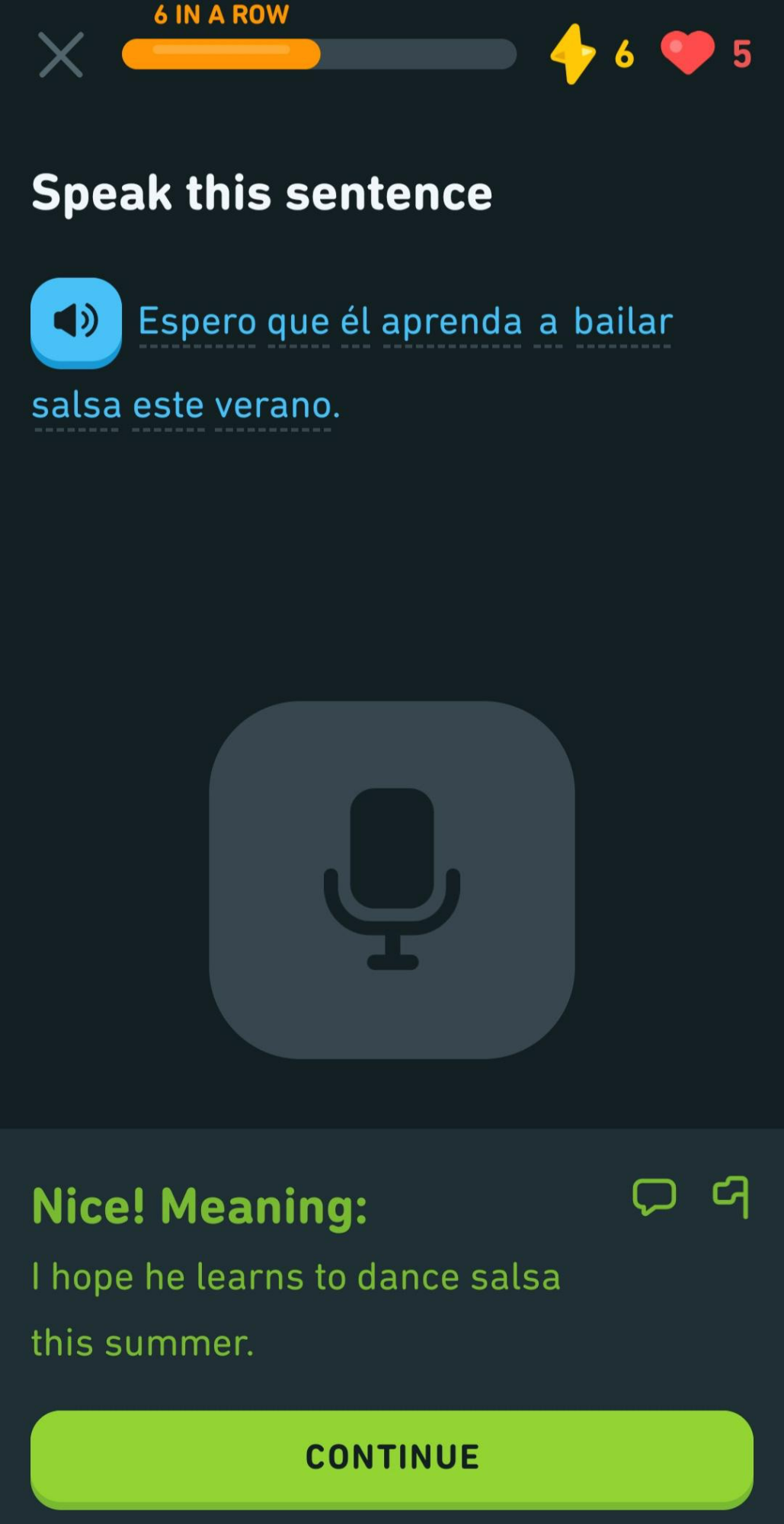Show the hint for the word "bailar"
The width and height of the screenshot is (784, 1524).
pos(623,322)
